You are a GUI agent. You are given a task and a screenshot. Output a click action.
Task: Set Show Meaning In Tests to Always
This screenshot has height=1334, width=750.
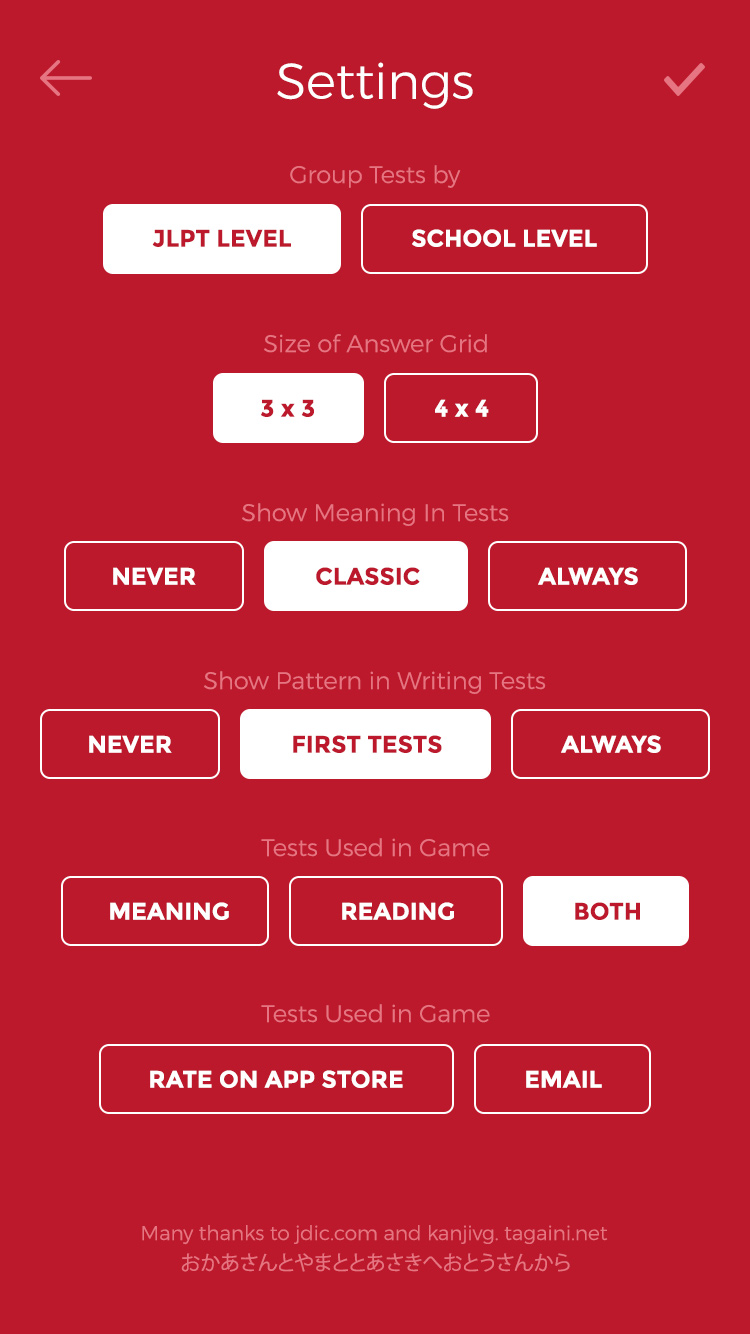click(x=587, y=576)
